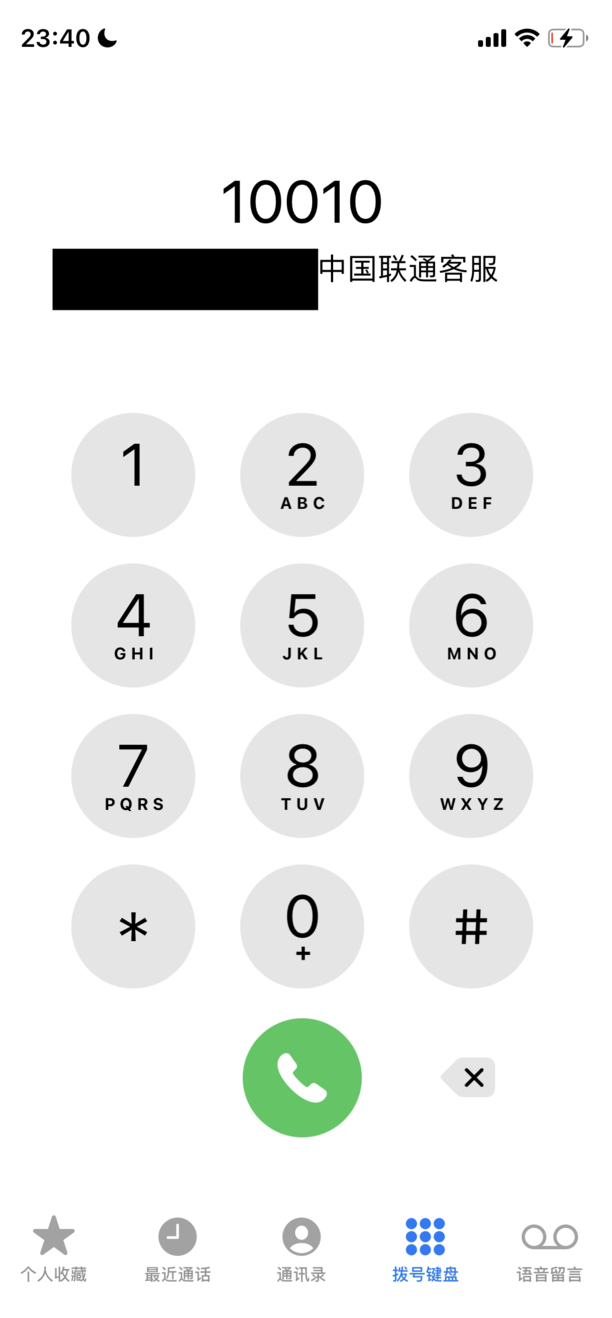Dial digit 7 PQRS
Image resolution: width=612 pixels, height=1318 pixels.
click(133, 776)
